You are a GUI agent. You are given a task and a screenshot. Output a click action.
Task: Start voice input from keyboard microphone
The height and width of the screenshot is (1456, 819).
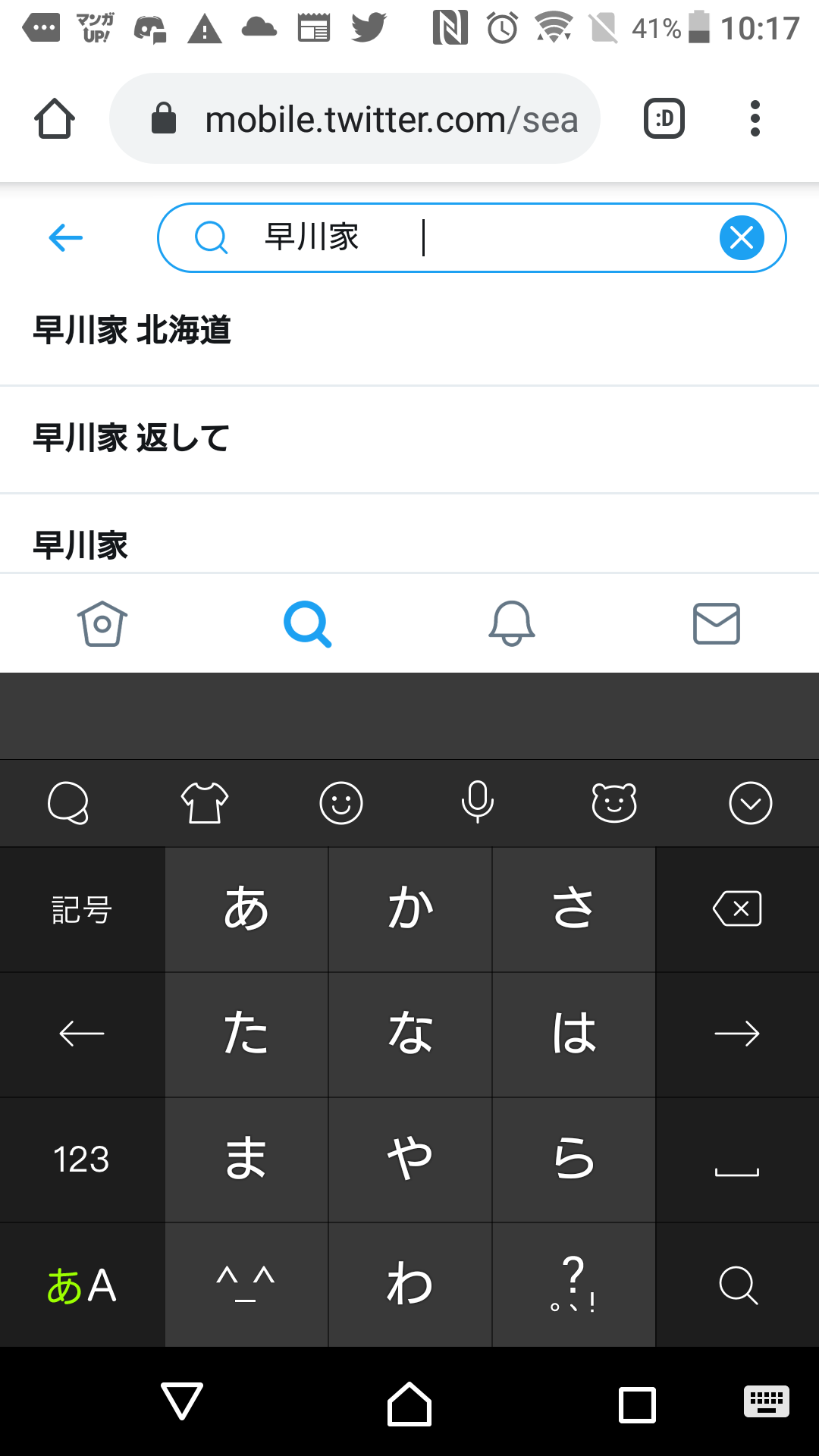tap(478, 802)
